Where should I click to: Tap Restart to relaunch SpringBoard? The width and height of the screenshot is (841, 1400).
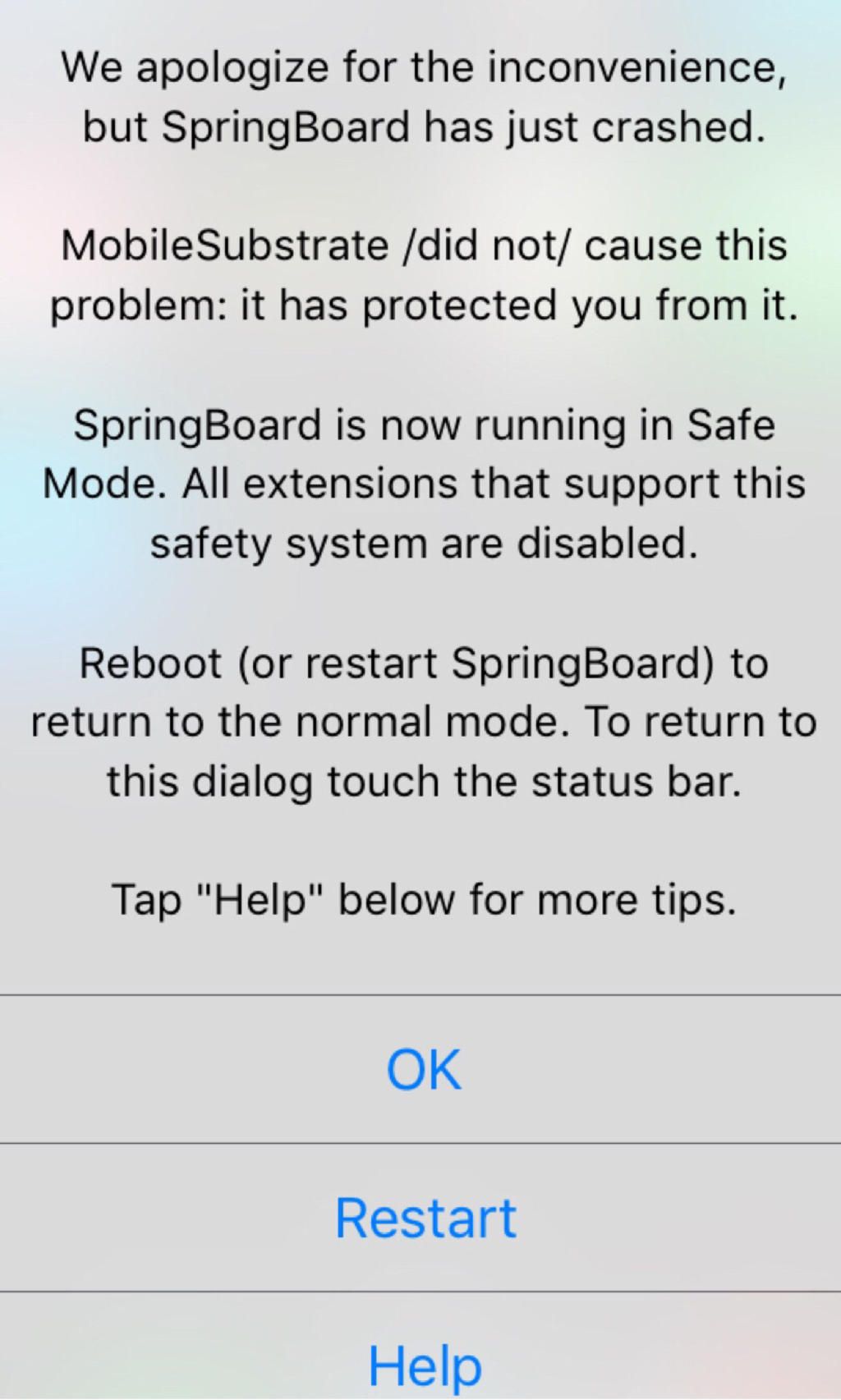(x=425, y=1217)
